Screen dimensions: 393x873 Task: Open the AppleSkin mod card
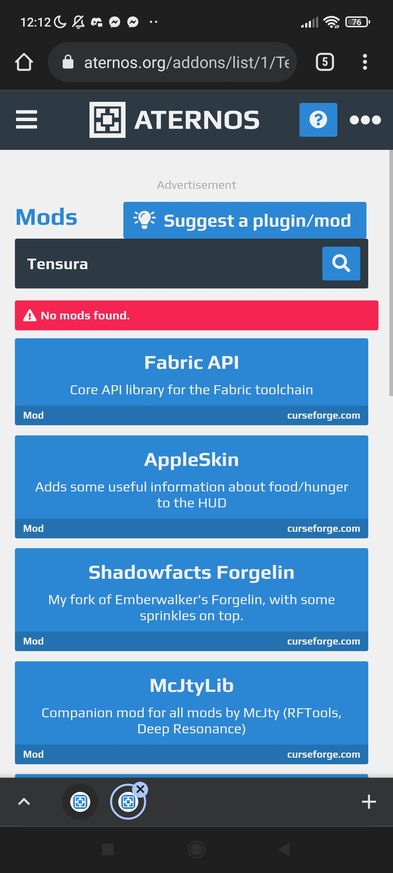click(191, 487)
